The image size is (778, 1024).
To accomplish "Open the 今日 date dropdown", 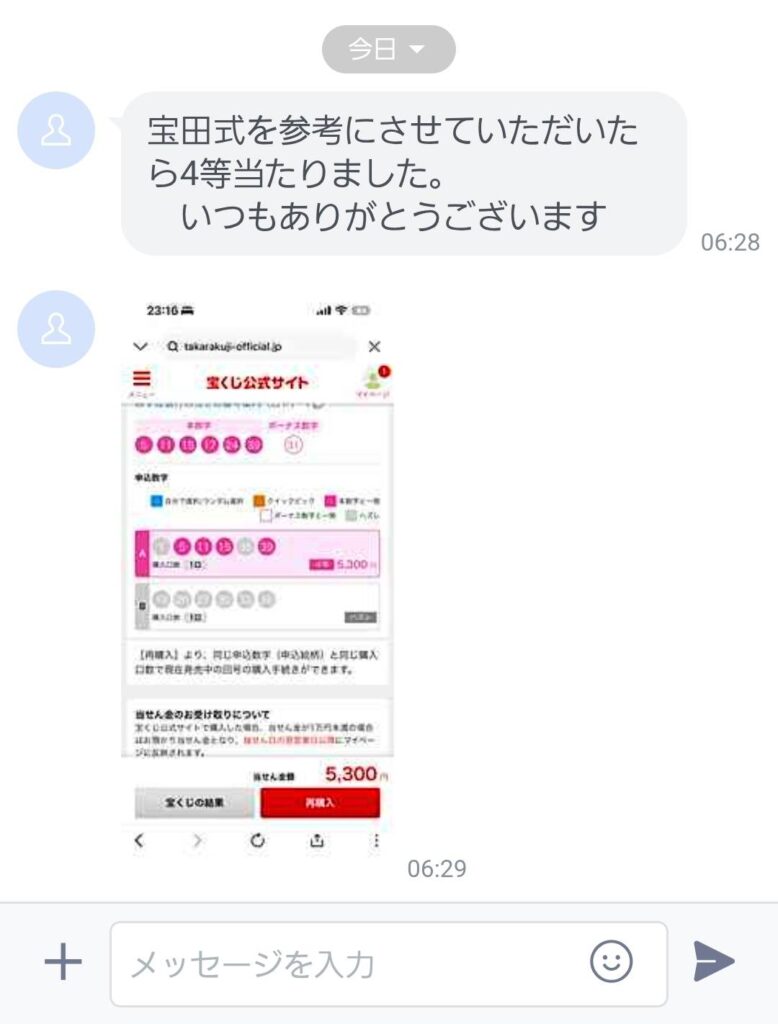I will tap(388, 50).
